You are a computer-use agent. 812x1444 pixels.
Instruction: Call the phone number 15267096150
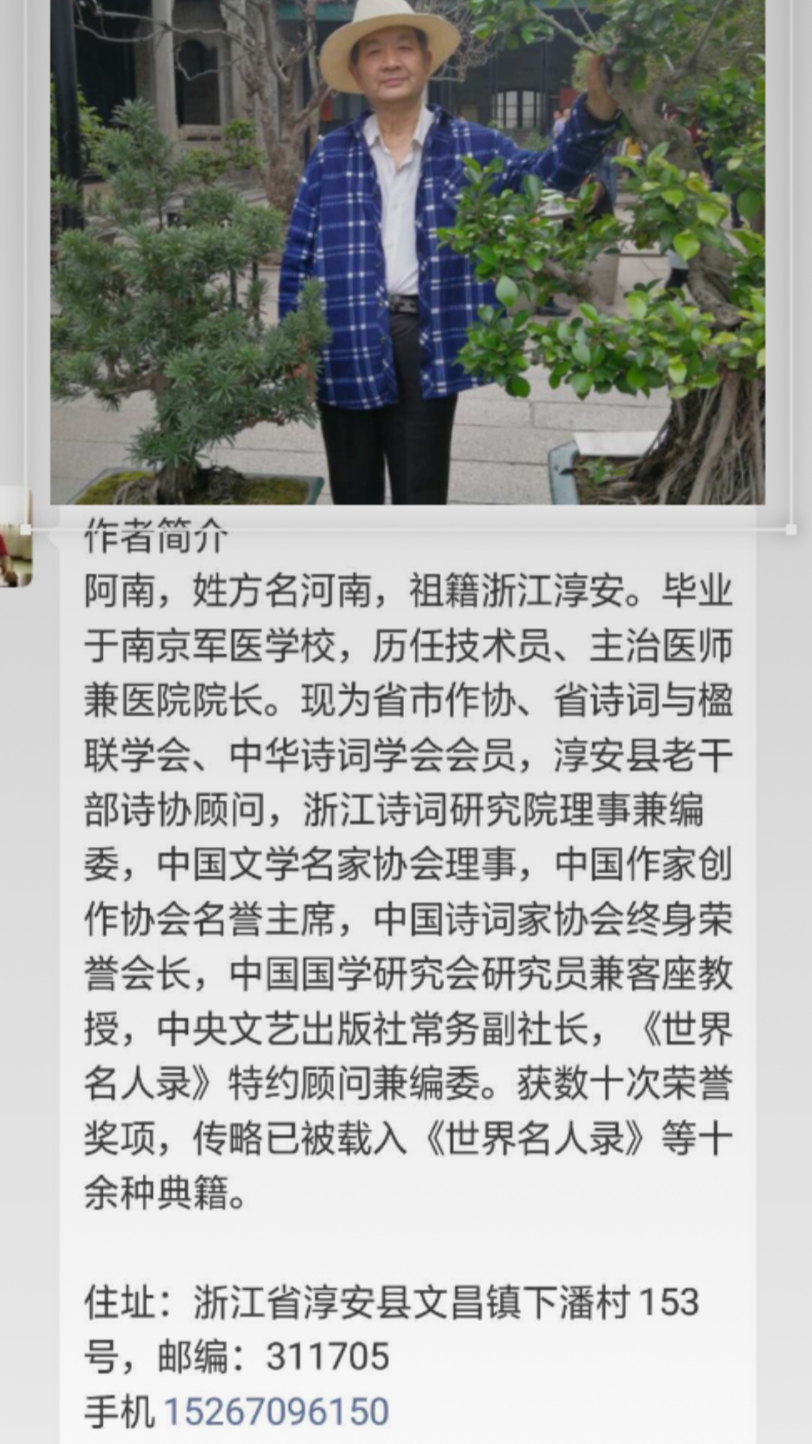[x=275, y=1411]
